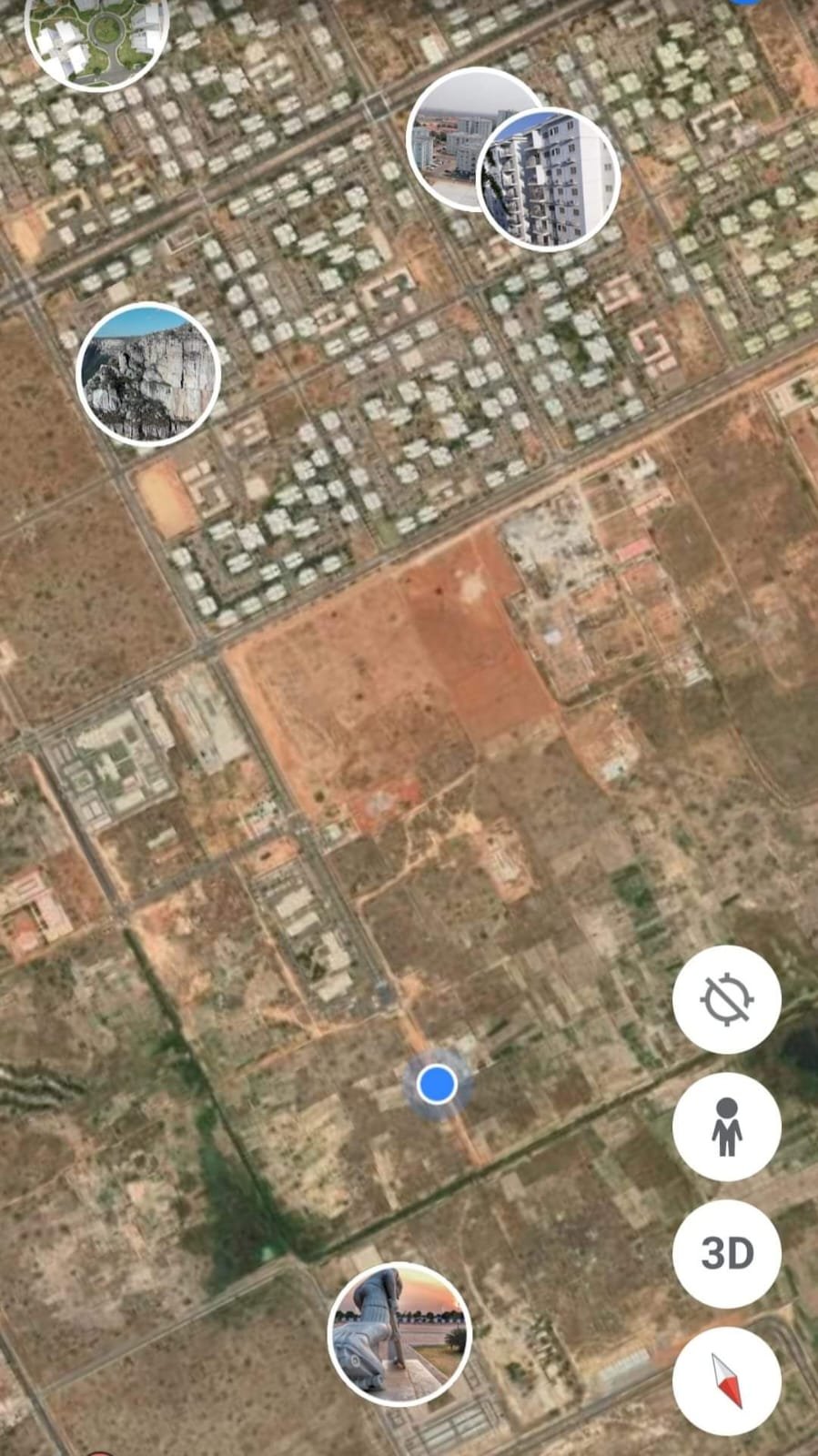Image resolution: width=818 pixels, height=1456 pixels.
Task: Open the rocky cliff photo bubble
Action: point(148,373)
